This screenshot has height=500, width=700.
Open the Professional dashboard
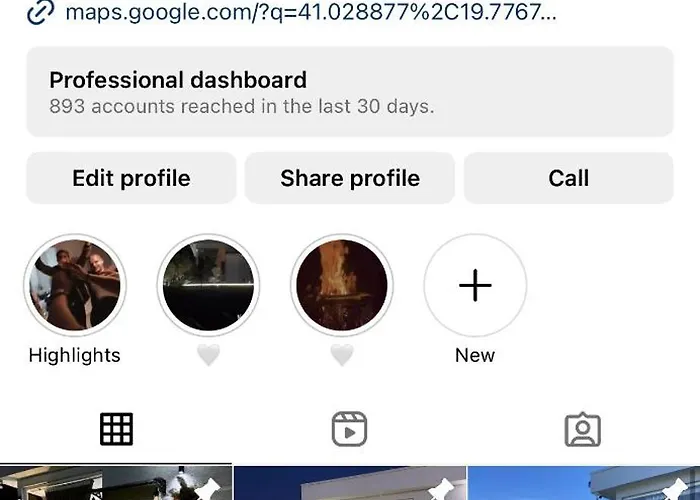(349, 91)
